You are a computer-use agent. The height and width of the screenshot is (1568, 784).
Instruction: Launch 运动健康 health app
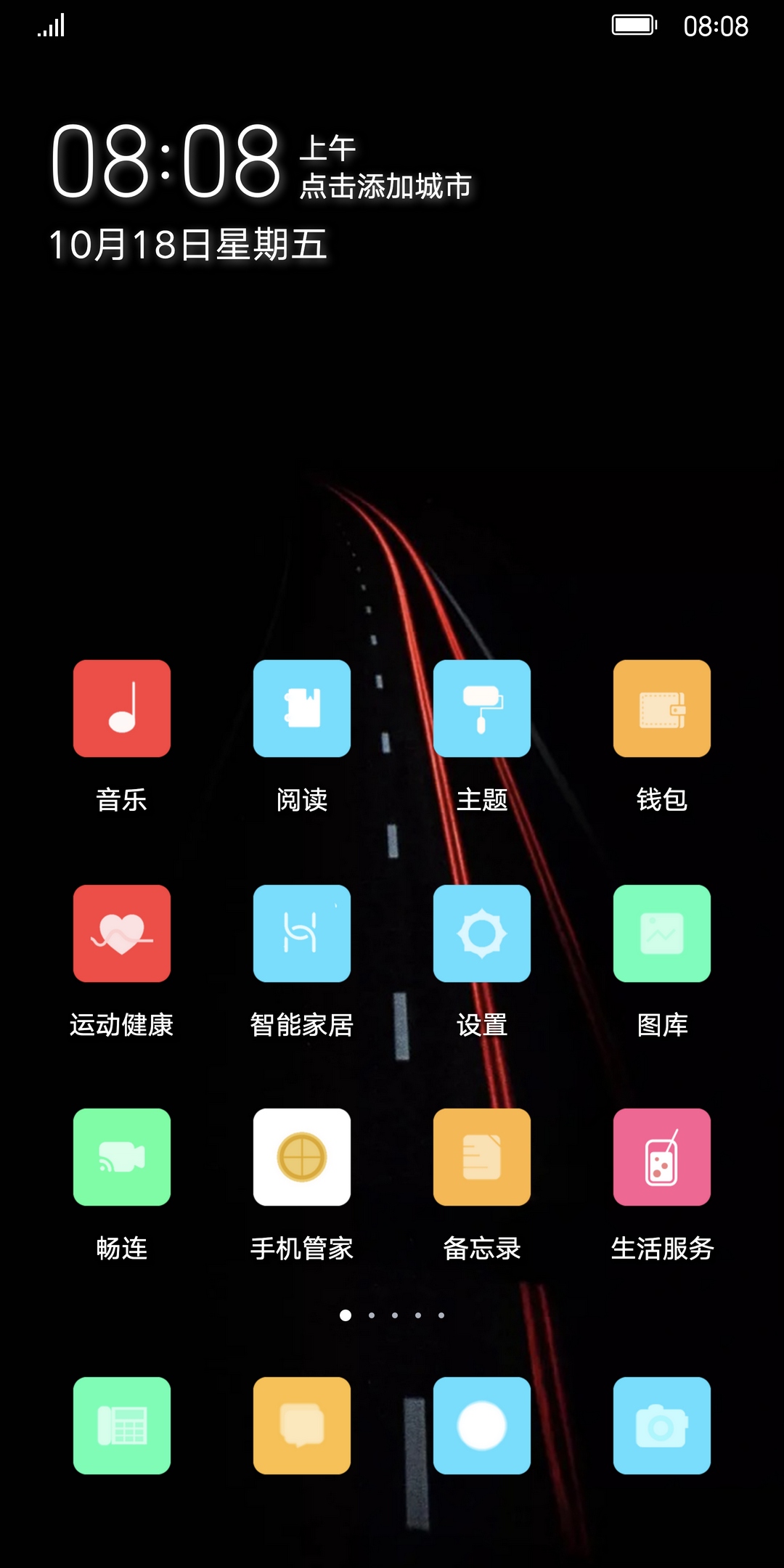coord(122,934)
